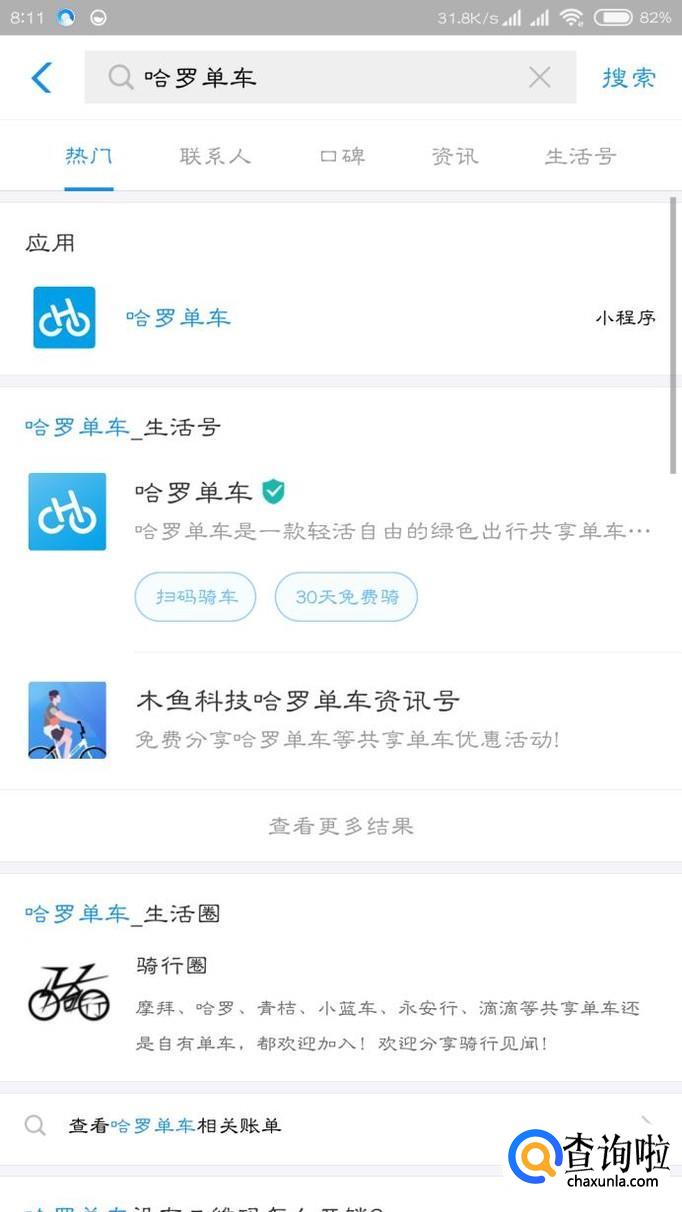Tap the 30天免费骑 chip

346,597
